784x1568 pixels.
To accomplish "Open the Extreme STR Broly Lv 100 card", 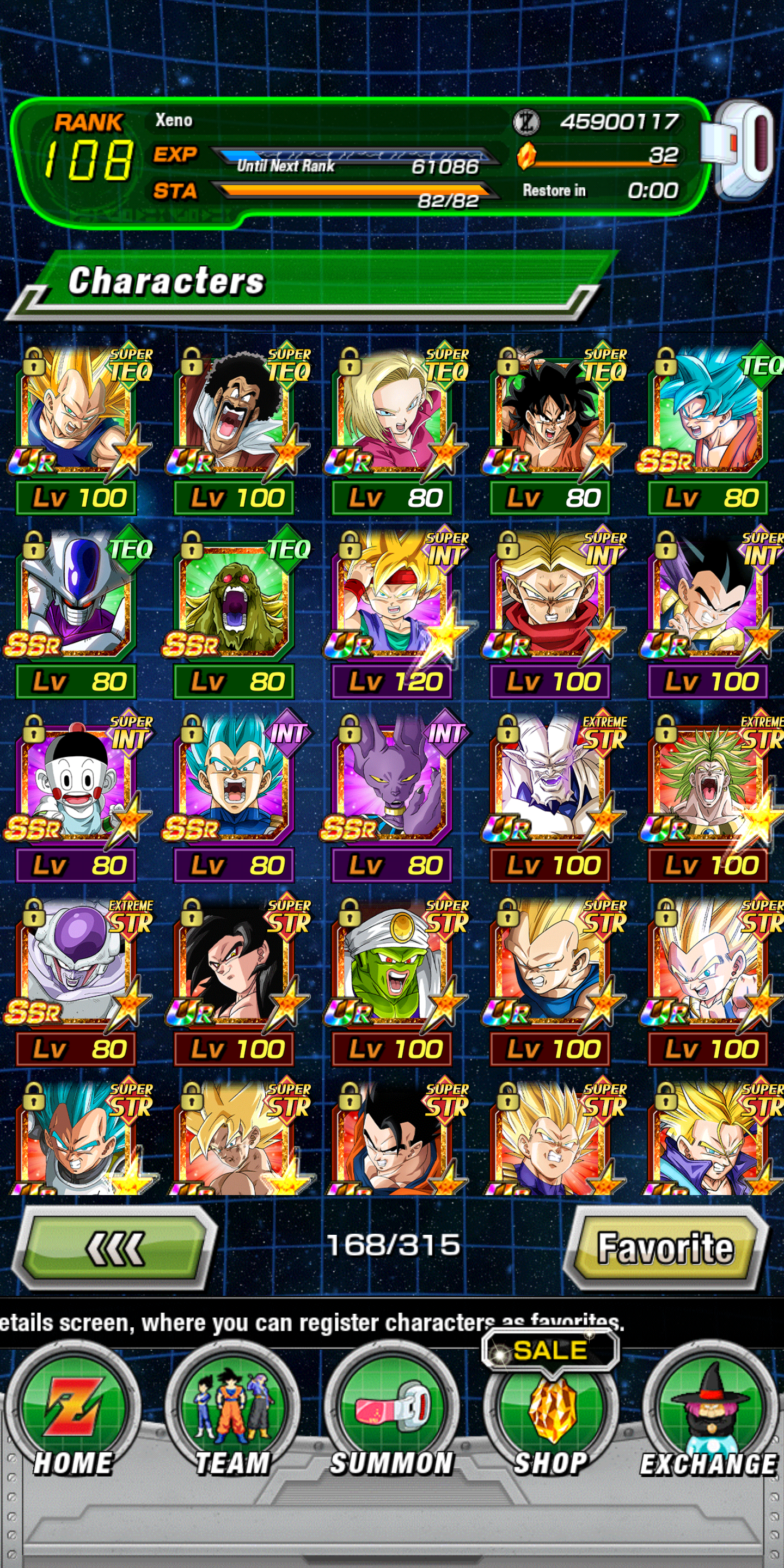I will 710,798.
